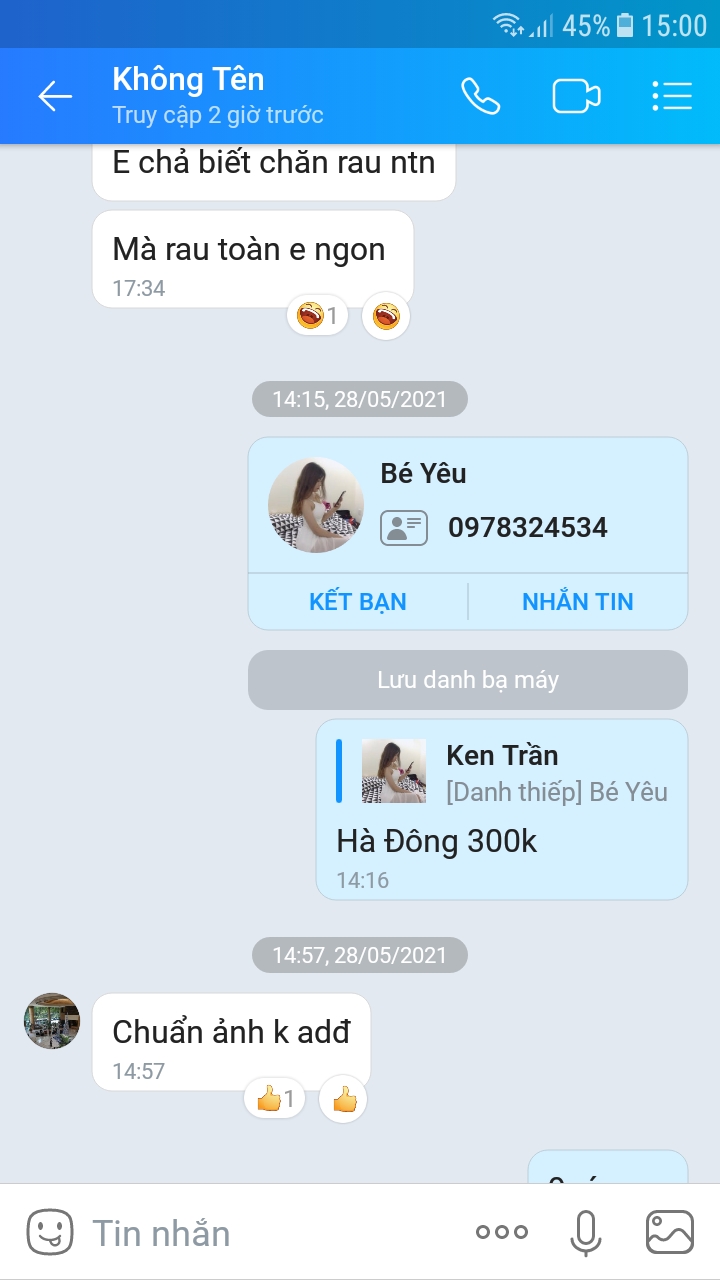Open the Bé Yêu contact card
The width and height of the screenshot is (720, 1280).
[x=467, y=506]
